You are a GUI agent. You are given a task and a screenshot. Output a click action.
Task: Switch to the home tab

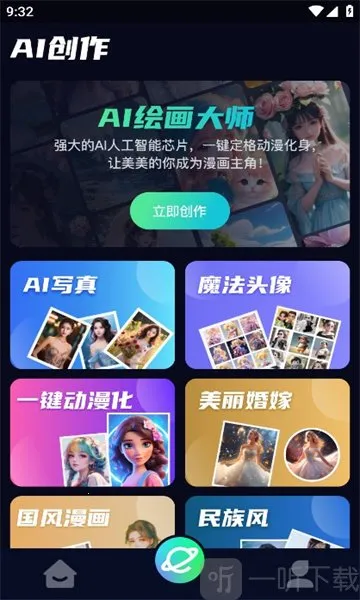[60, 574]
